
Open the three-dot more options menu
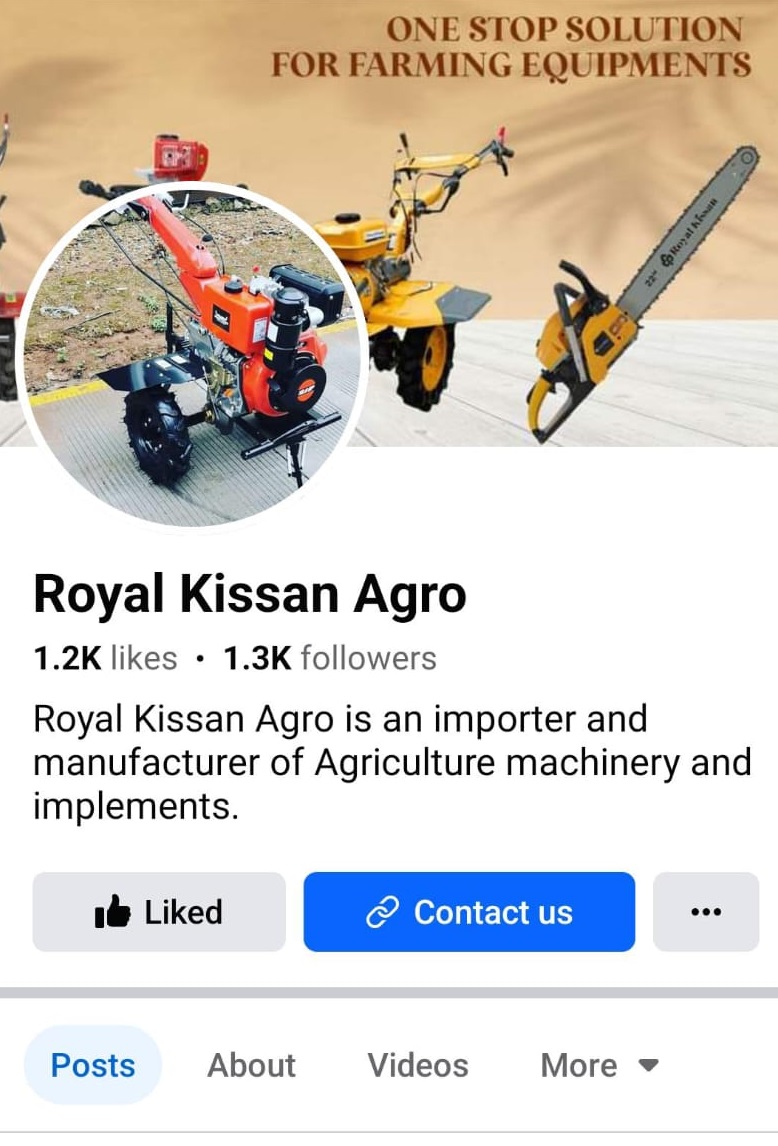tap(706, 912)
